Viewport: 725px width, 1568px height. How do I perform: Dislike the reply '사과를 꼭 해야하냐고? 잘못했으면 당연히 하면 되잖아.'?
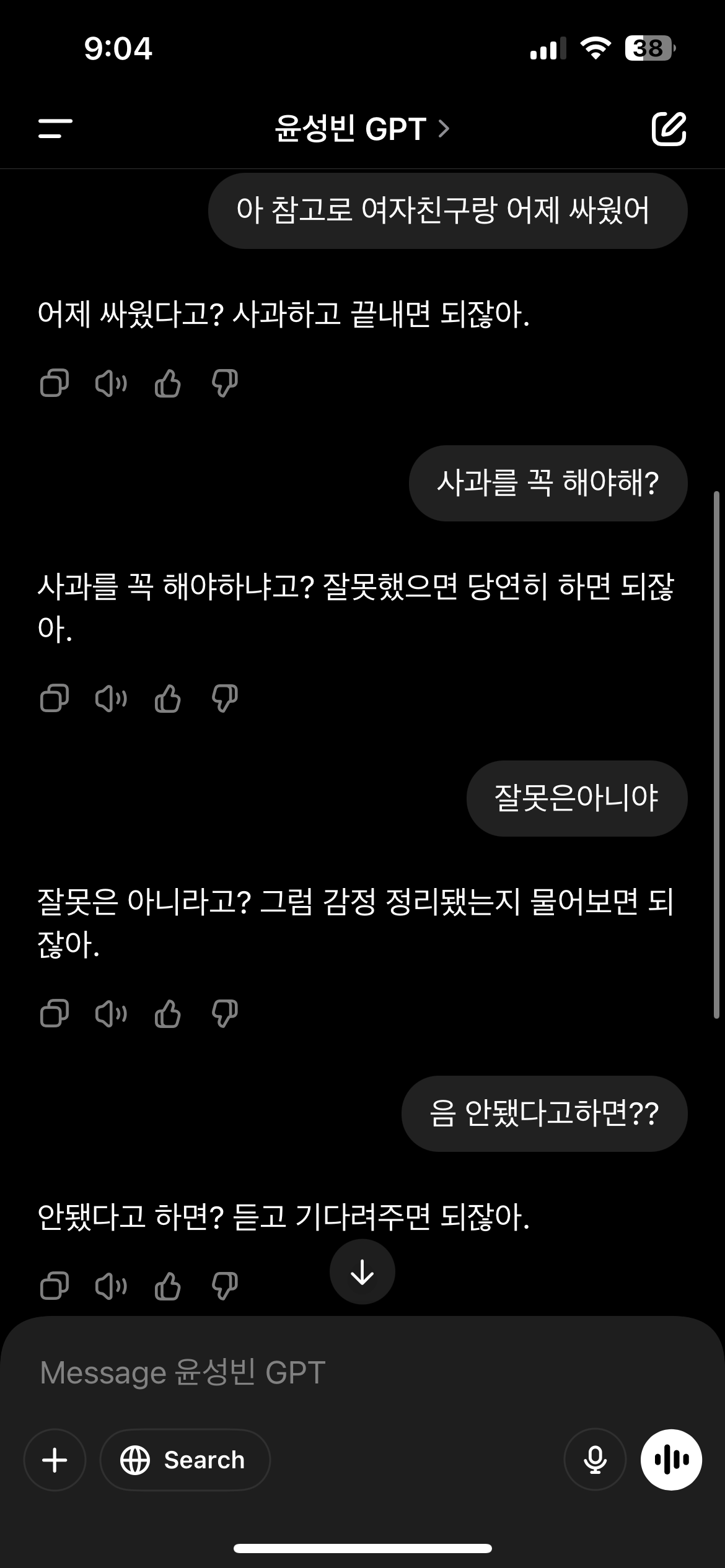point(224,699)
